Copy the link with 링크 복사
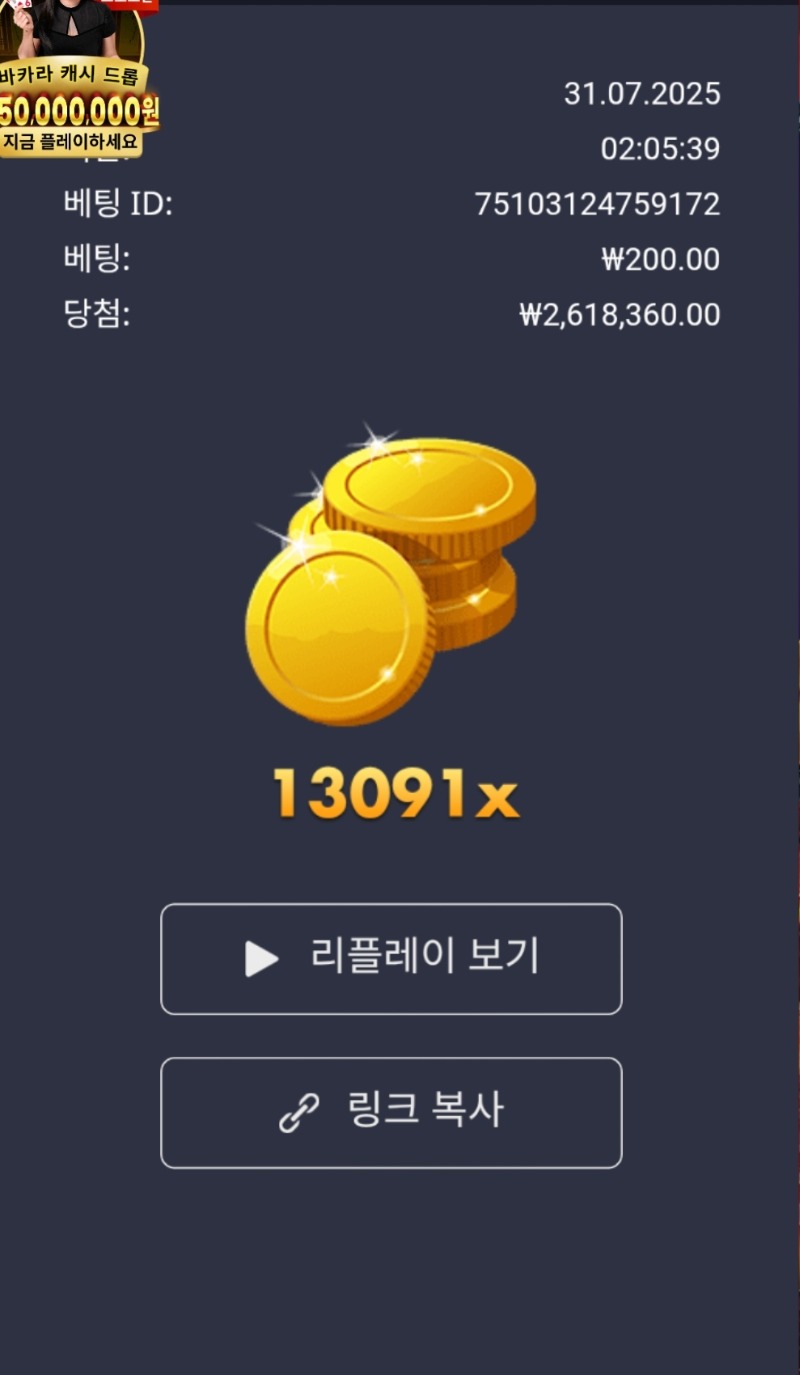 391,1112
